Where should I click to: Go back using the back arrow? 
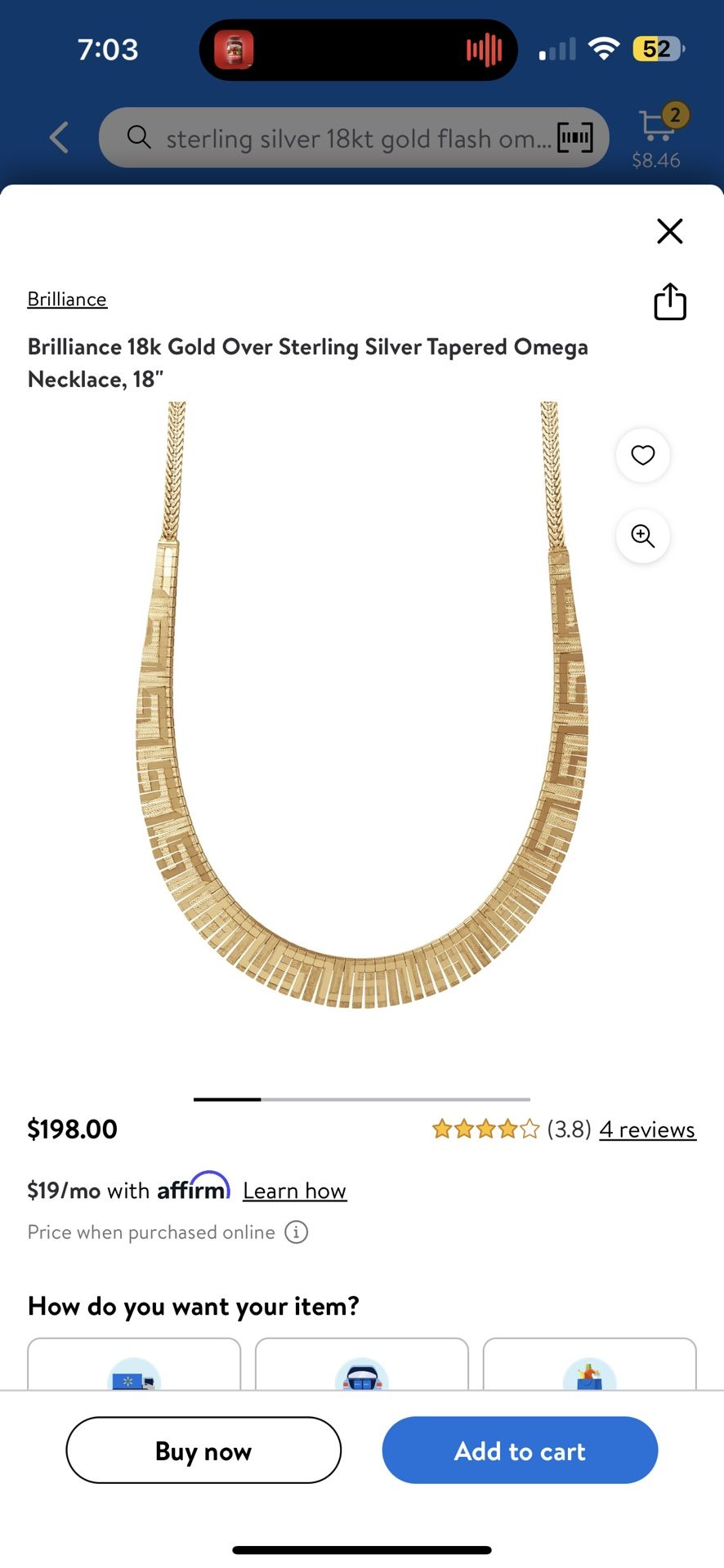[x=58, y=137]
